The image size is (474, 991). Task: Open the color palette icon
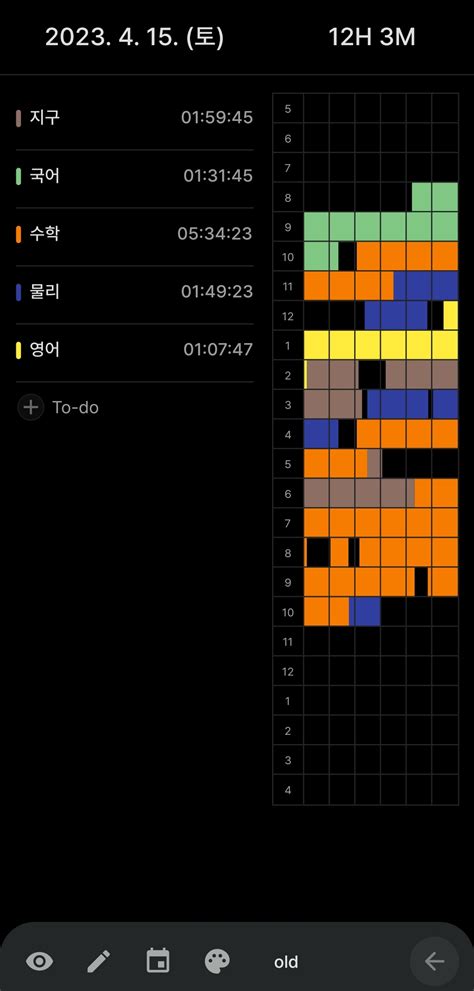click(x=217, y=962)
